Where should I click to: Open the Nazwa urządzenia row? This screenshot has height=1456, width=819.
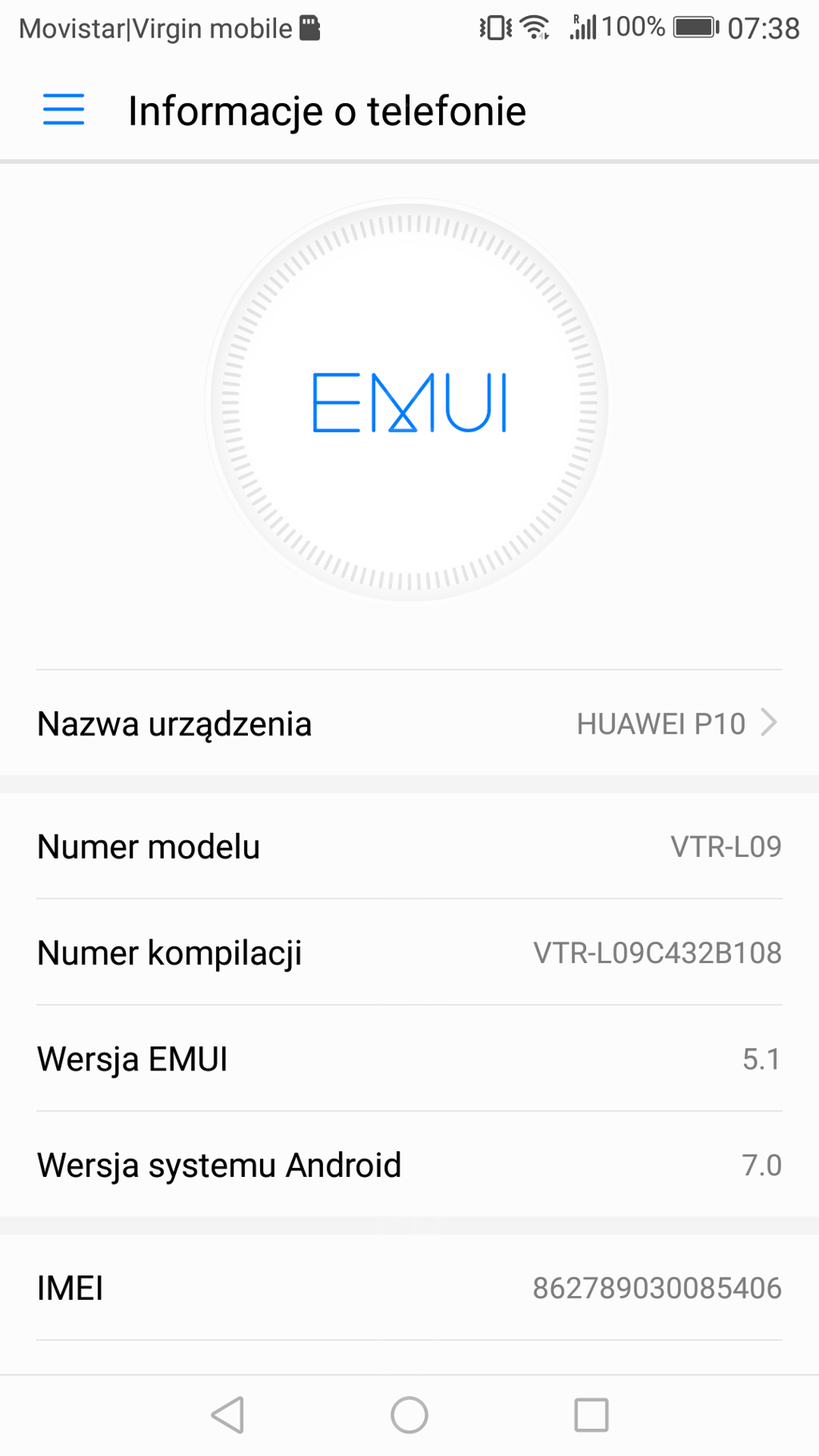(x=409, y=723)
